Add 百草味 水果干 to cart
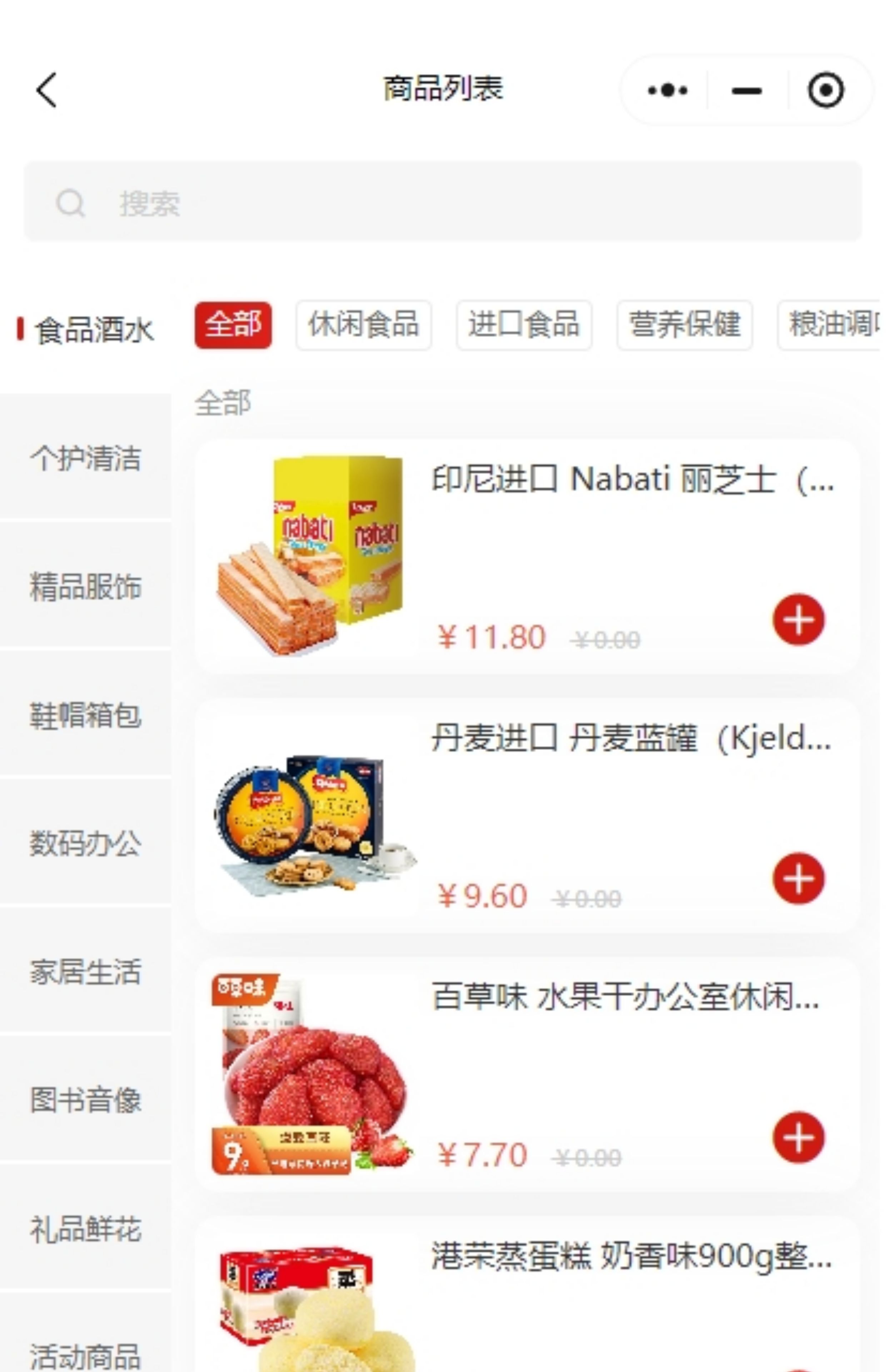The width and height of the screenshot is (886, 1372). 798,1137
